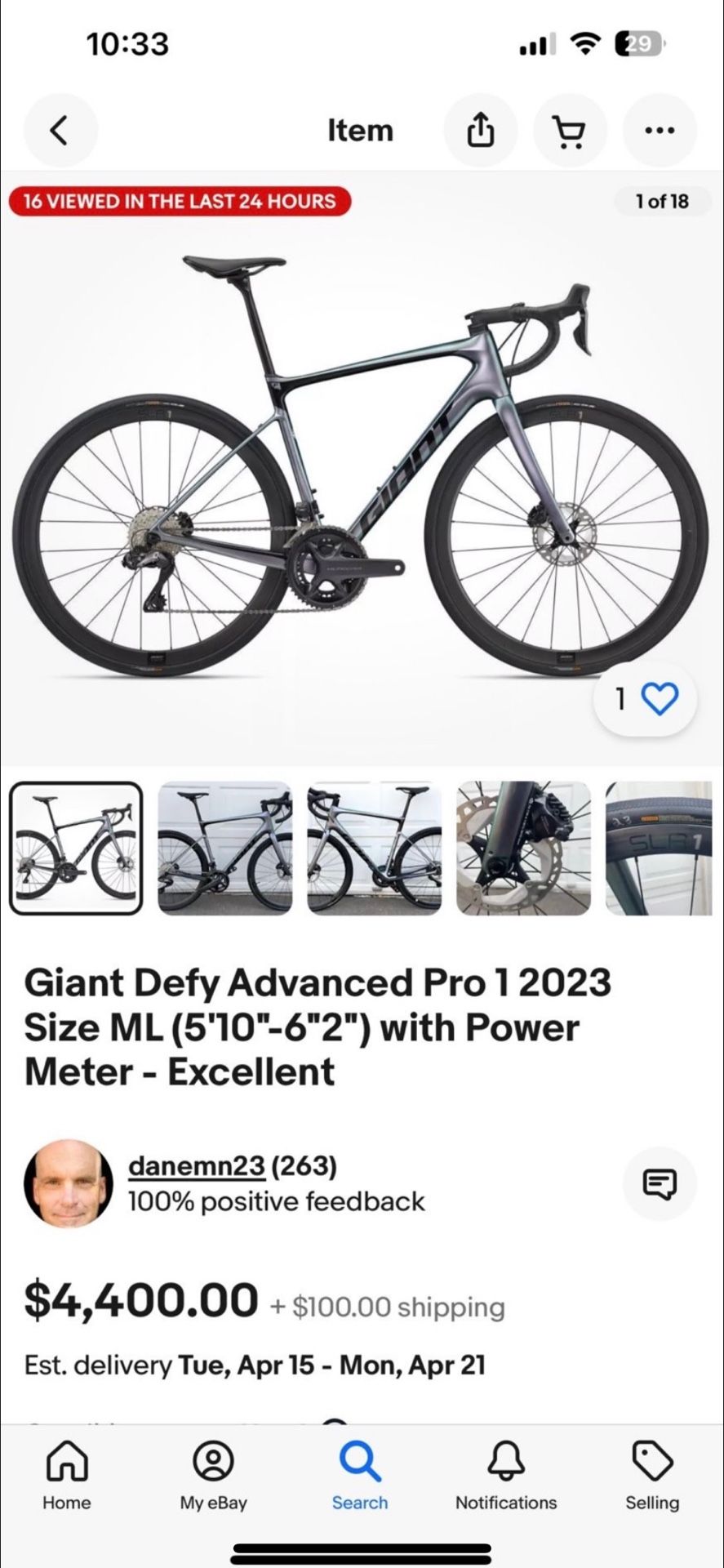Open the garage side-view bike thumbnail
The image size is (724, 1568).
tap(224, 848)
